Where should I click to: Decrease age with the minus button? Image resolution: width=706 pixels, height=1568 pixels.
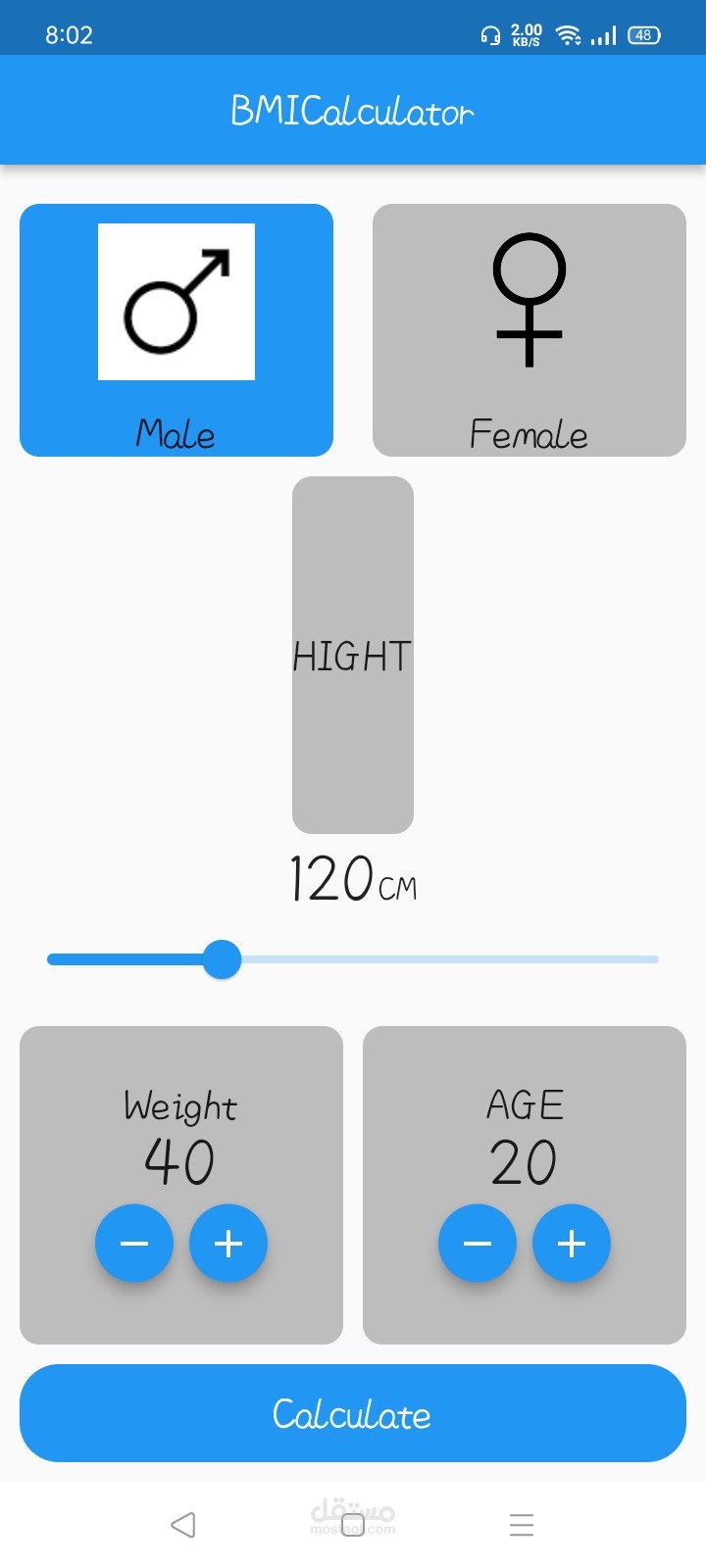(478, 1244)
